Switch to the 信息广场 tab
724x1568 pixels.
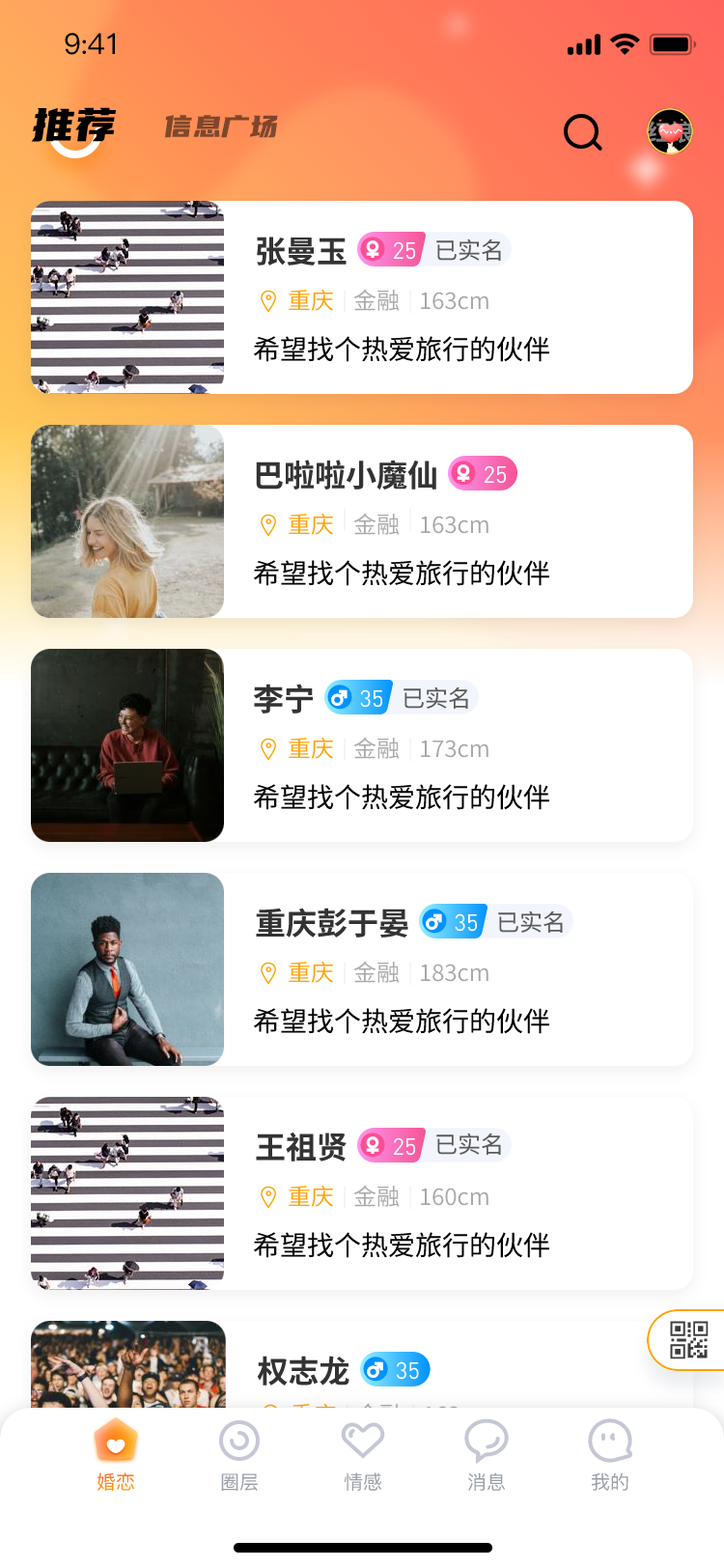click(x=219, y=126)
